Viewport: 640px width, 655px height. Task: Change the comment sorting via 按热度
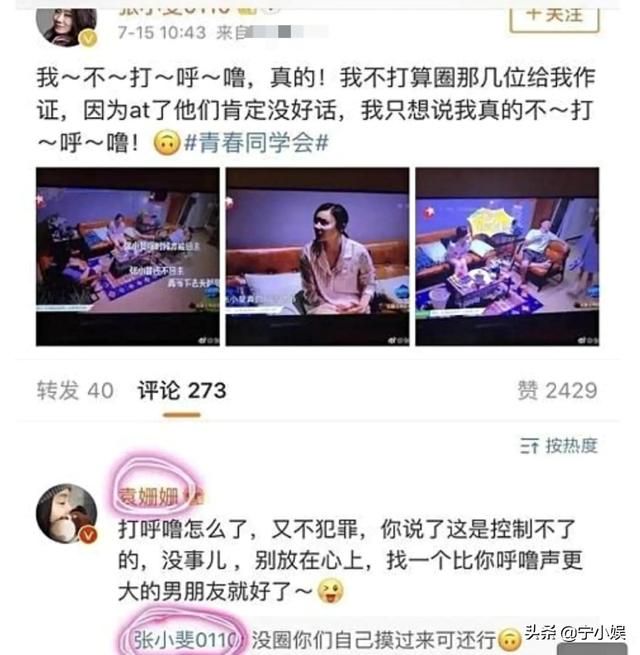click(560, 446)
